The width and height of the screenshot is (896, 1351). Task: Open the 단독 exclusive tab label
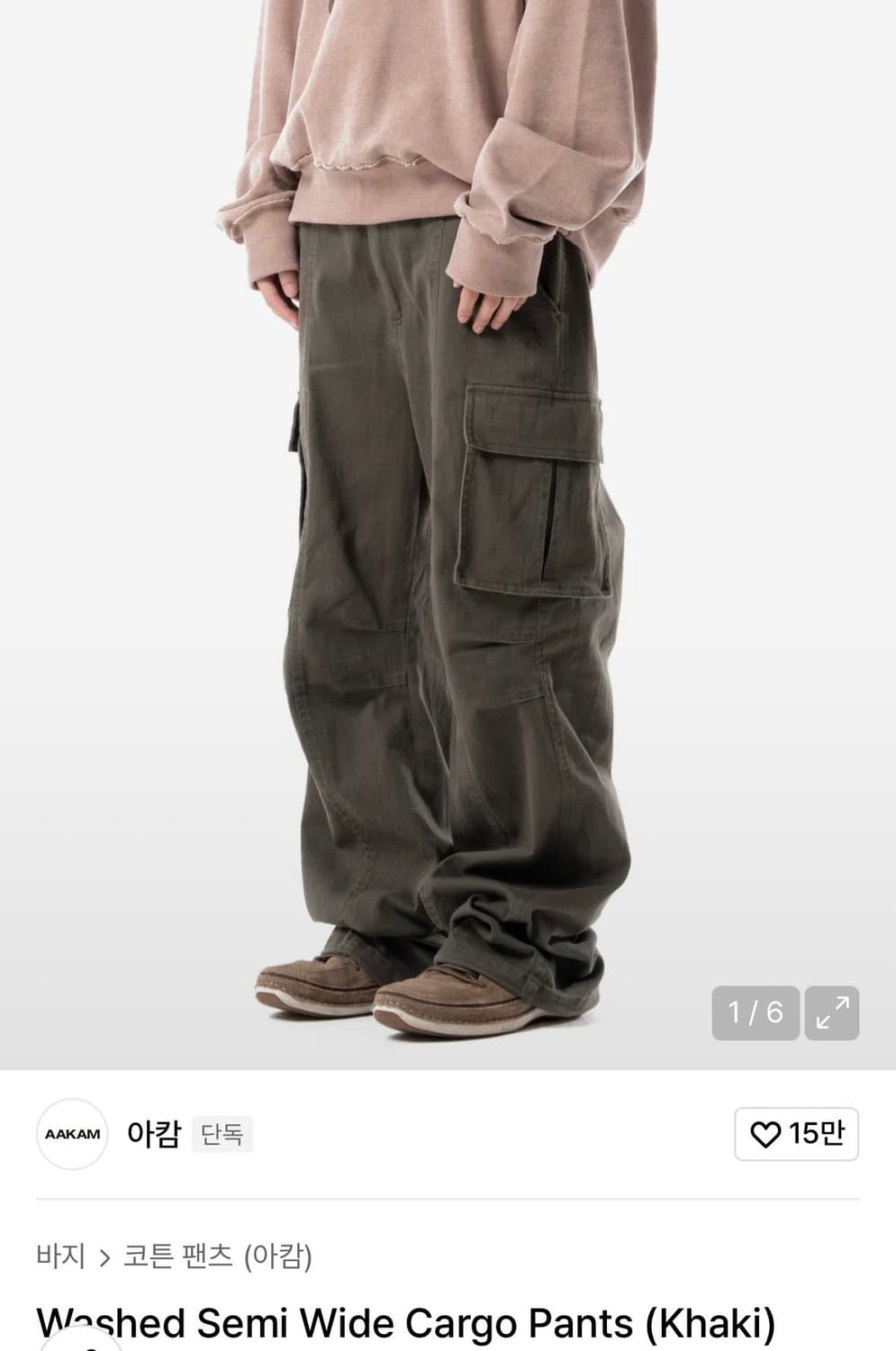click(x=222, y=1135)
